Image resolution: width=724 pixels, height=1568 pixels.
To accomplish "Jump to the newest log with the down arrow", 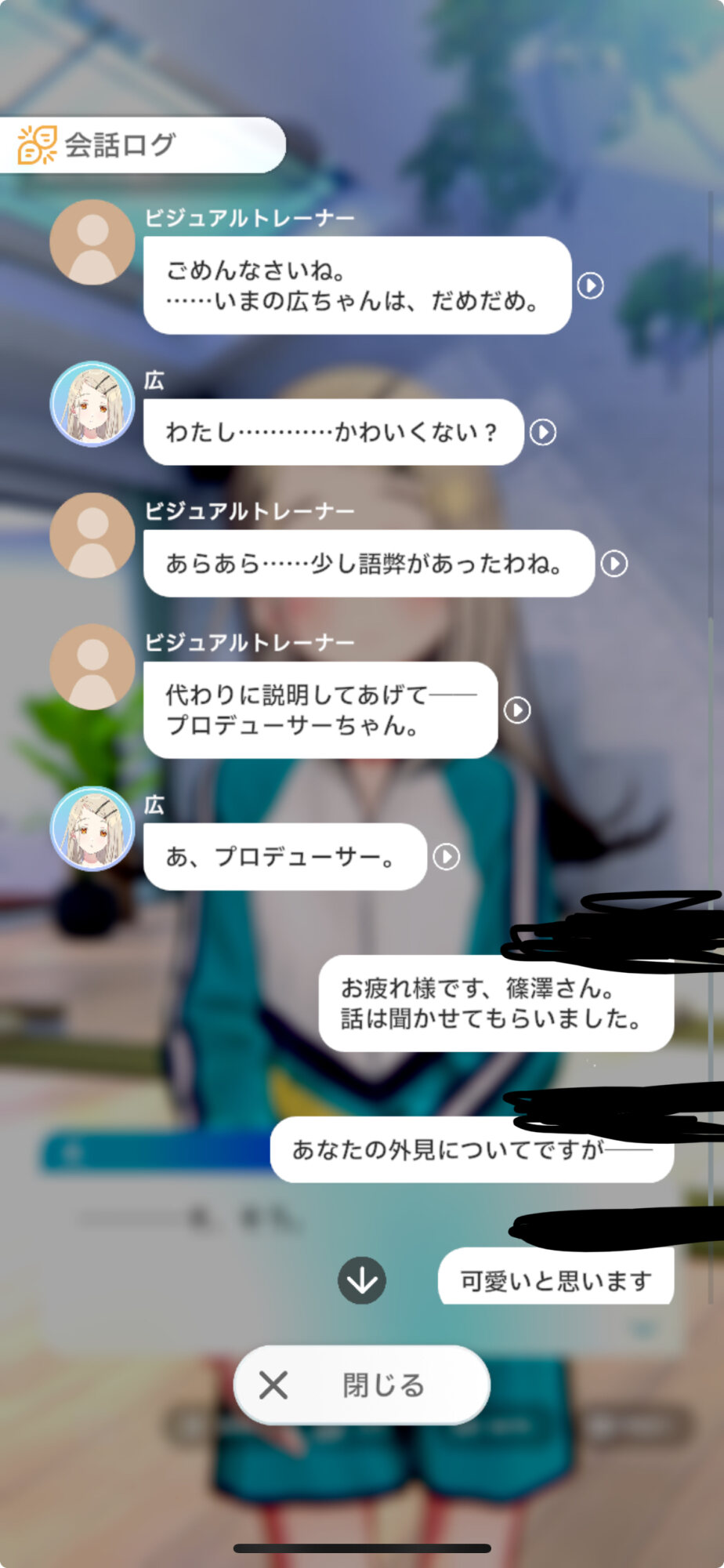I will coord(362,1281).
